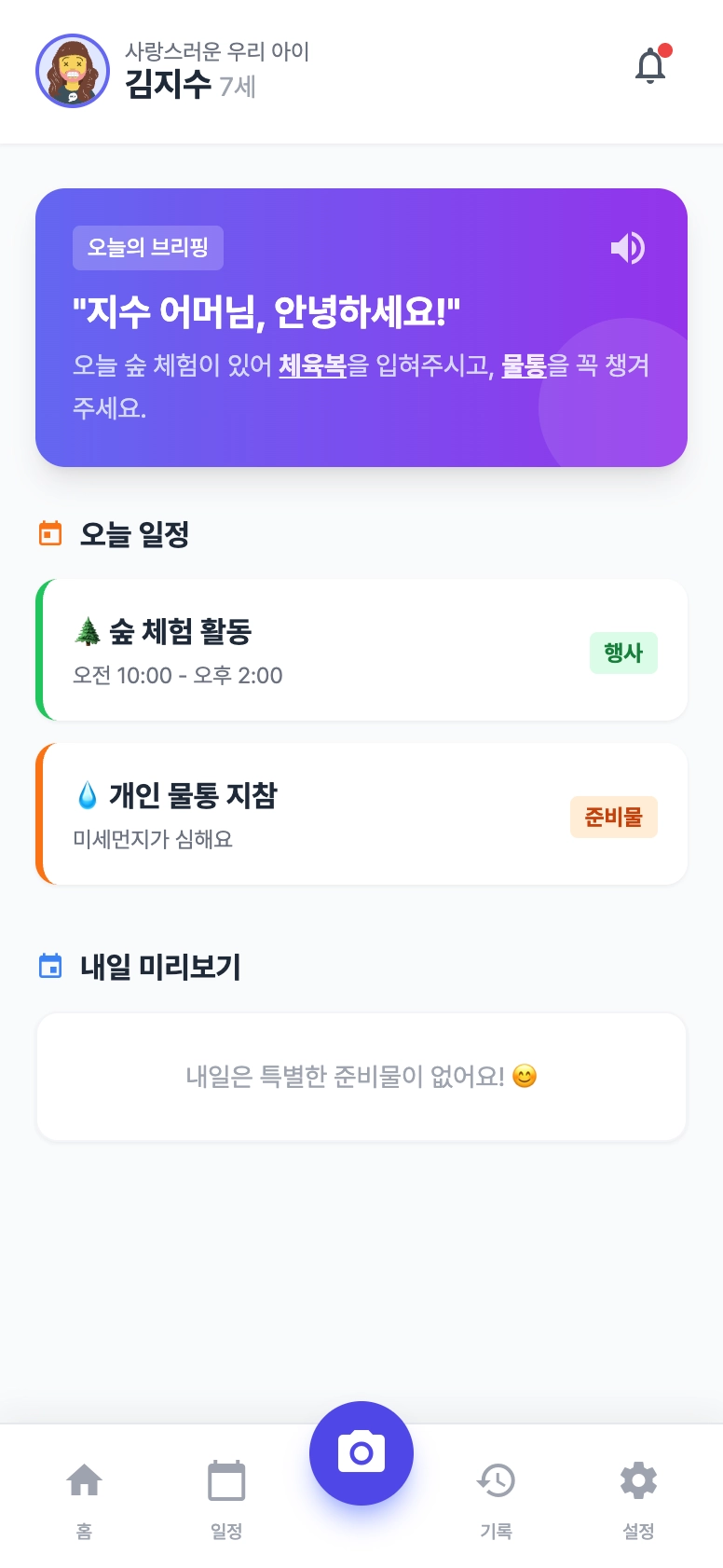Go to the 홈 tab
Screen dimensions: 723x1568
click(84, 1494)
